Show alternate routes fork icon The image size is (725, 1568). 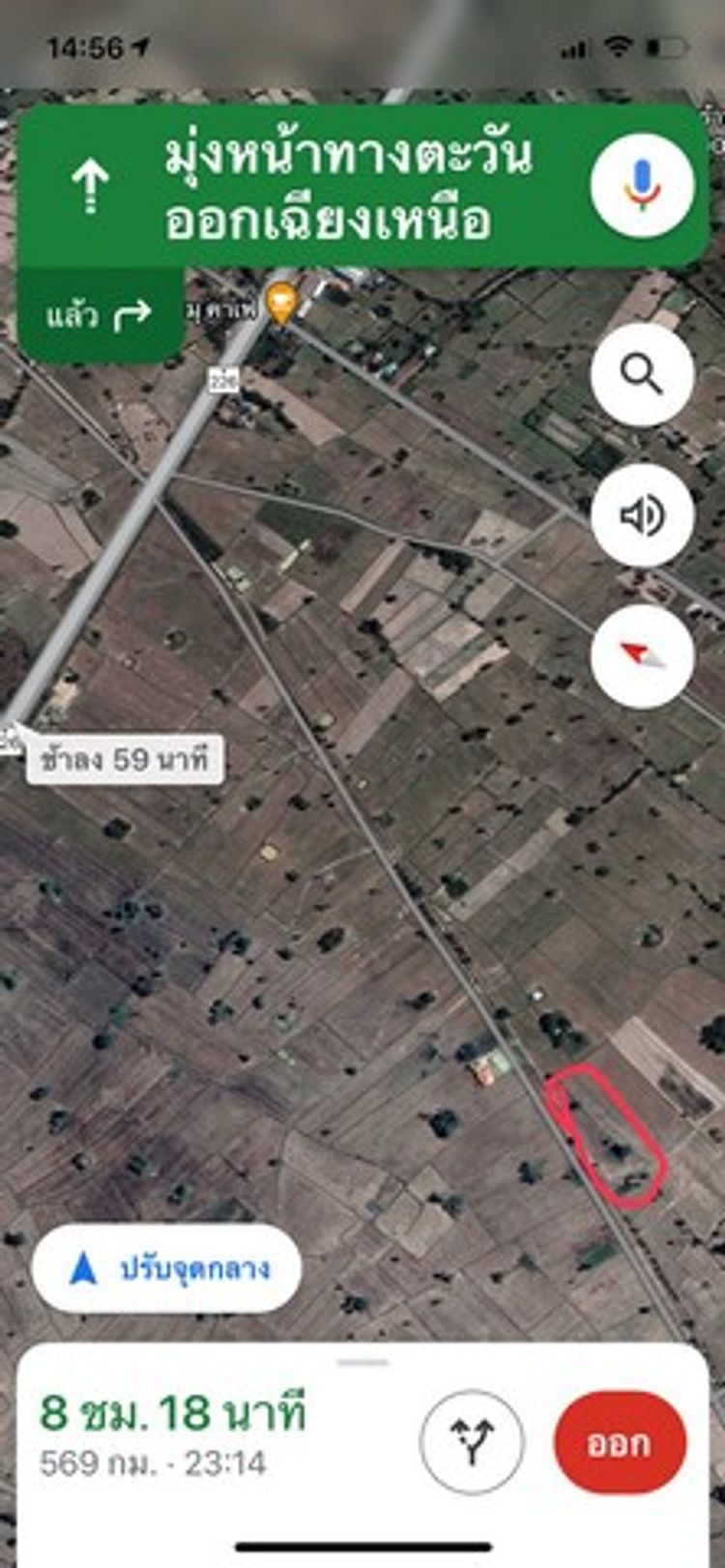[472, 1442]
